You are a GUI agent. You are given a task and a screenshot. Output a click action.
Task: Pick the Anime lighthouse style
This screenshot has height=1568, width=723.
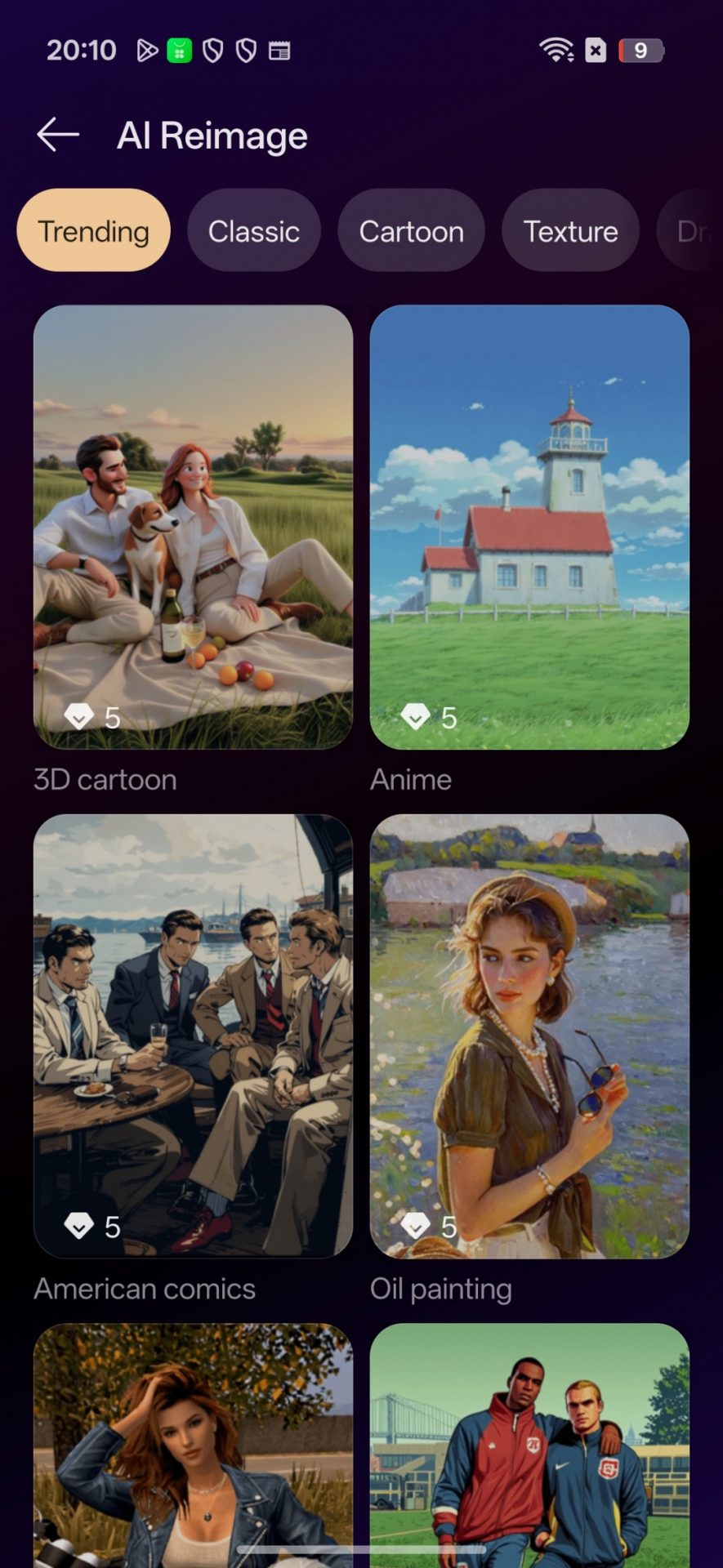tap(529, 527)
